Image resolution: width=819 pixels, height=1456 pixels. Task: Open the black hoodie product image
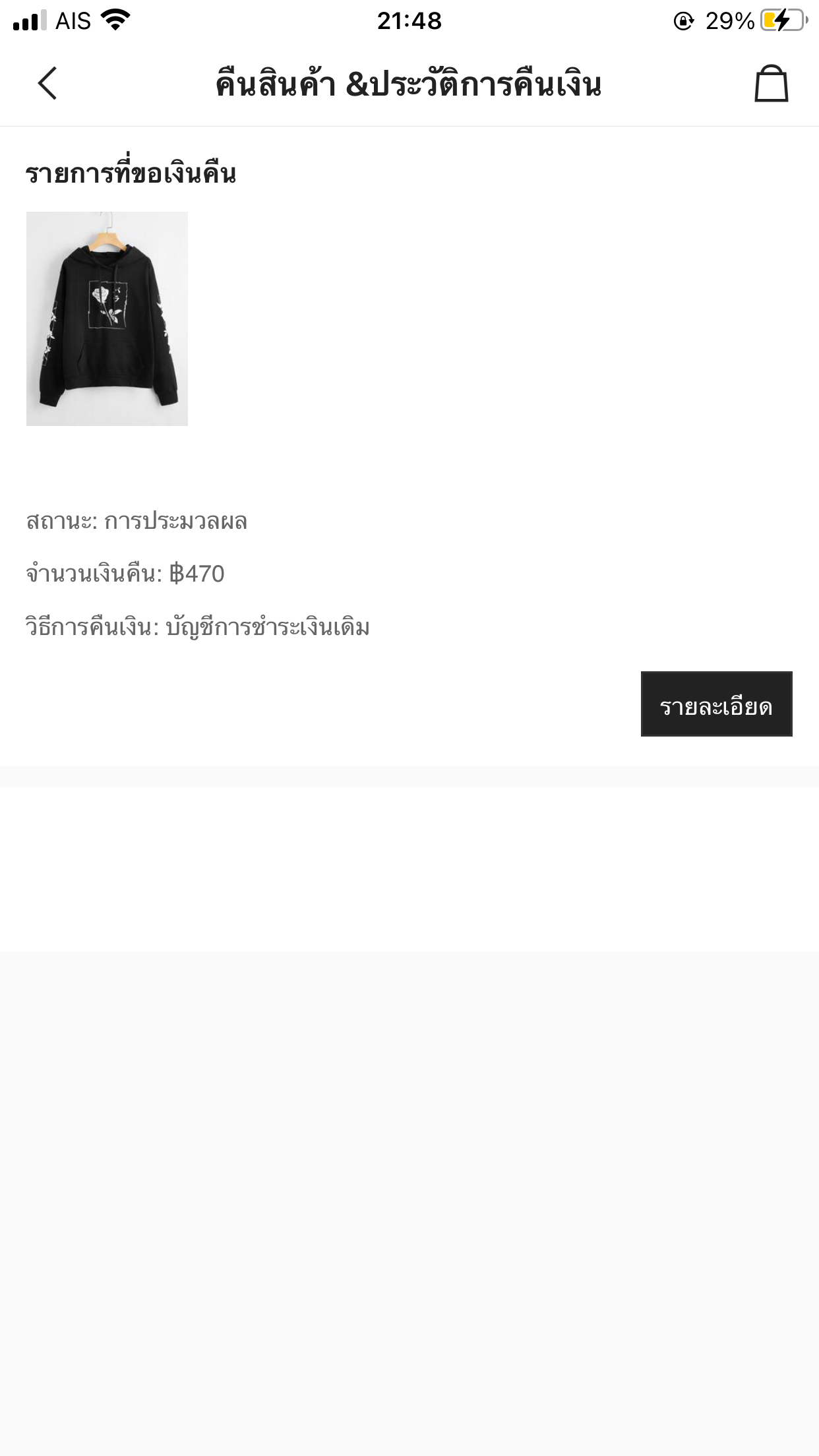107,318
